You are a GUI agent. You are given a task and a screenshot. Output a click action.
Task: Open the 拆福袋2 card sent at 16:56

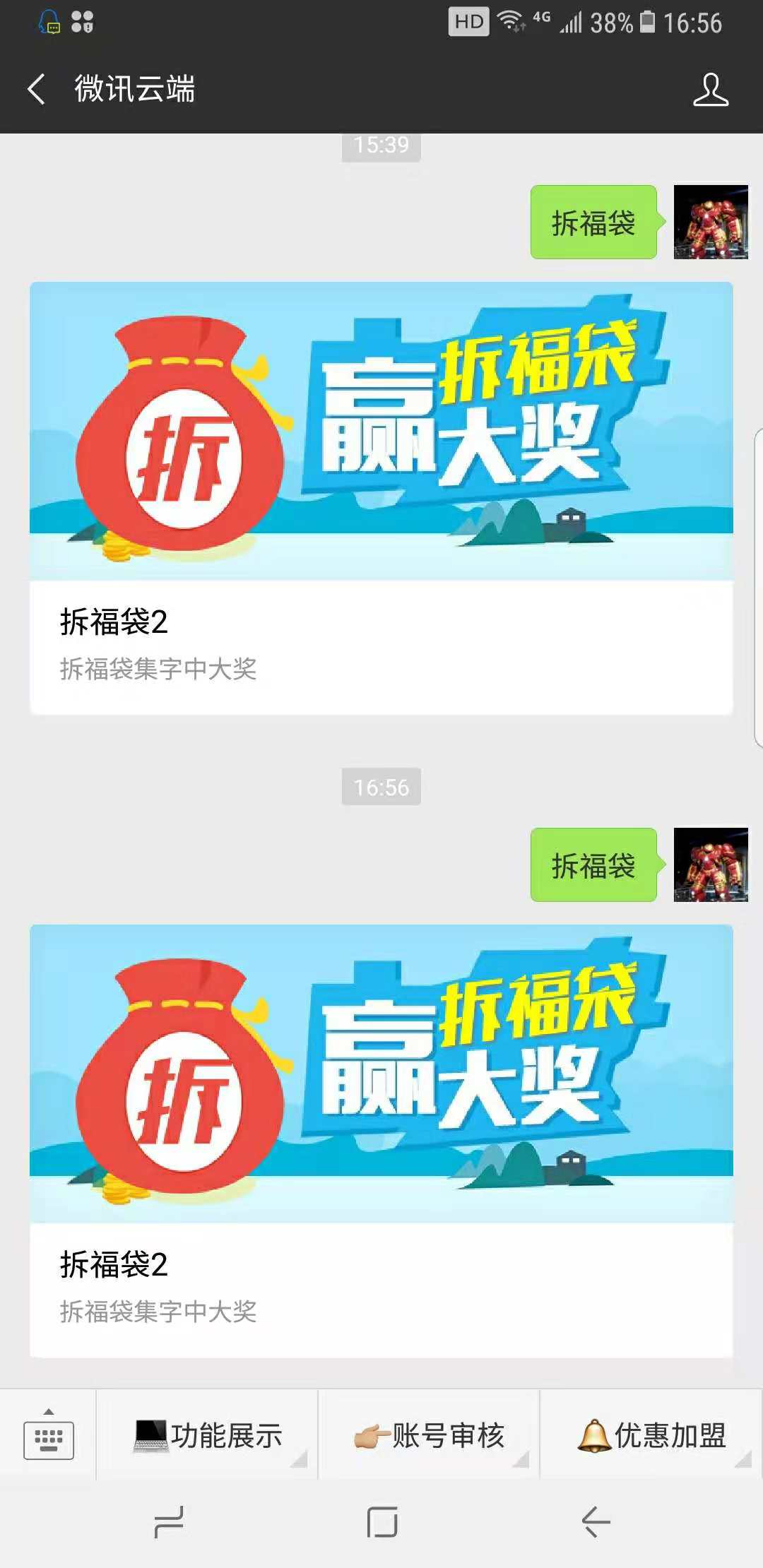tap(381, 1141)
